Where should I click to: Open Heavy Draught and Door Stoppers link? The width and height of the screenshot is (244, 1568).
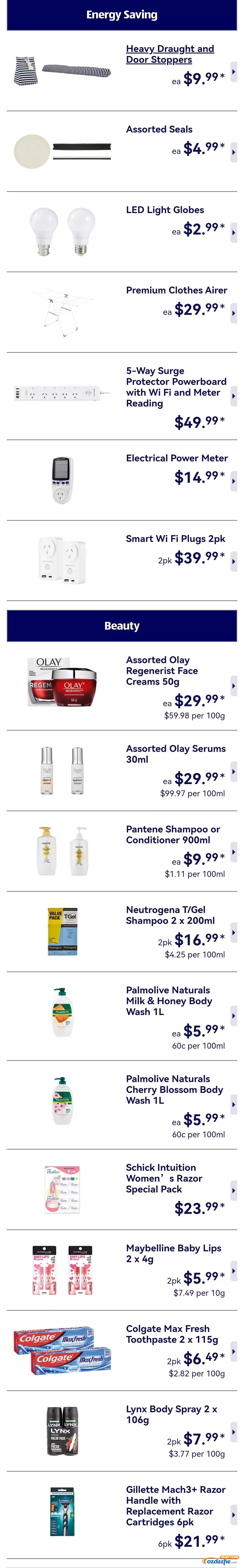click(x=170, y=54)
